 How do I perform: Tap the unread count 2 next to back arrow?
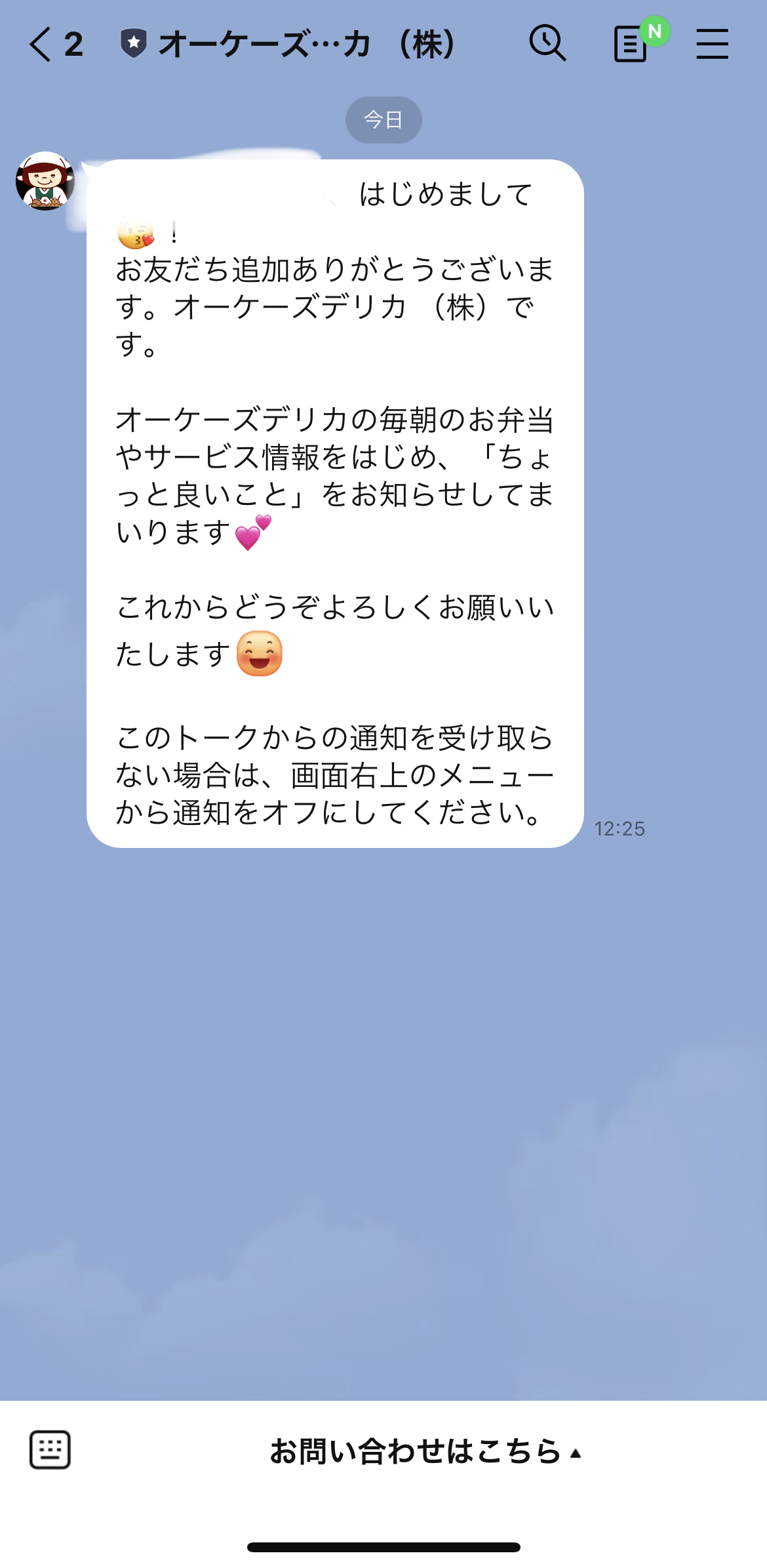tap(72, 44)
